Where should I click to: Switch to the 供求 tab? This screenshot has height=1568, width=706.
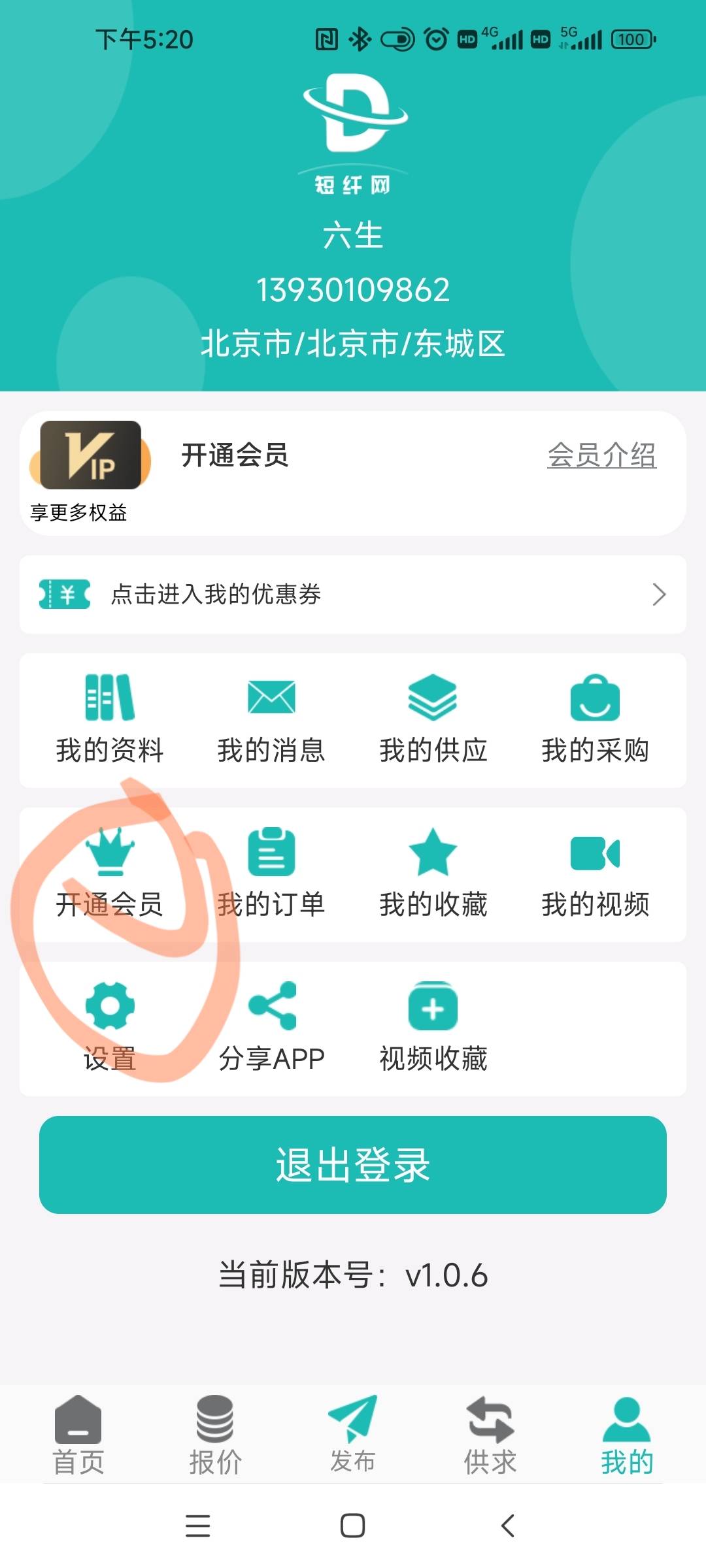pyautogui.click(x=490, y=1435)
